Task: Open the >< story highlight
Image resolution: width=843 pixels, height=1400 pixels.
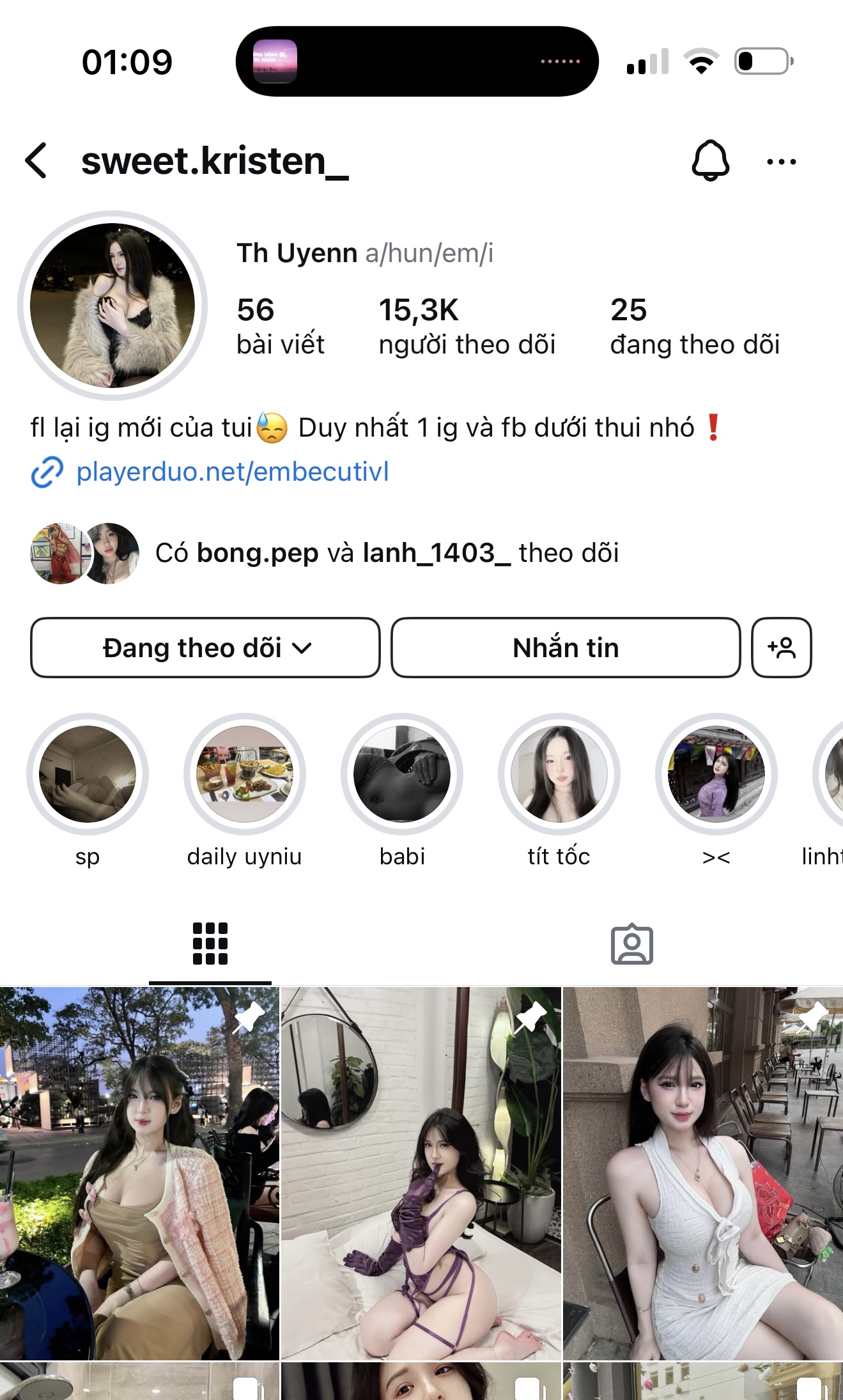Action: pyautogui.click(x=716, y=774)
